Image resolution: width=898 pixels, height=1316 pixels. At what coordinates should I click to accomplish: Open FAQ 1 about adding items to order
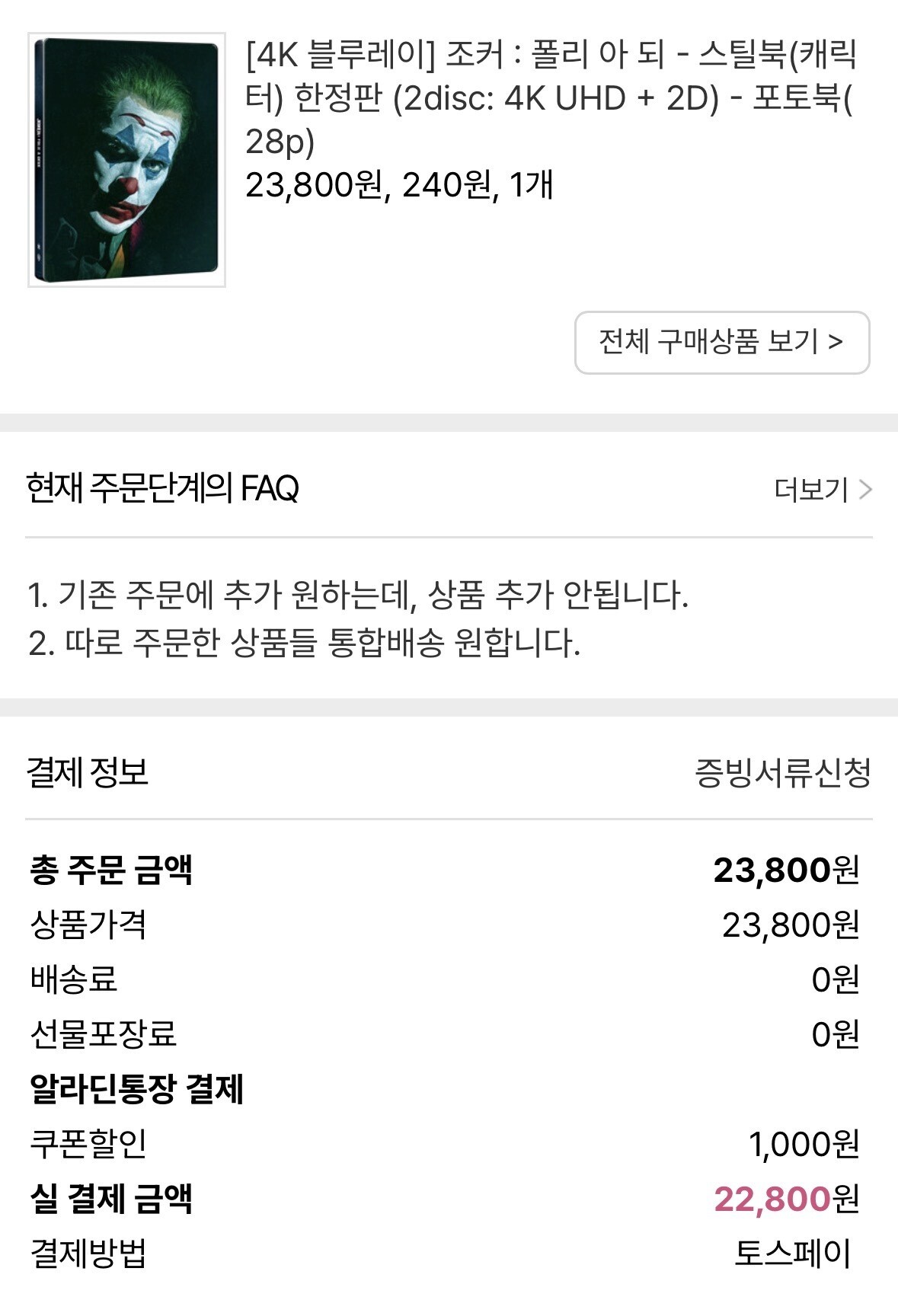(x=358, y=595)
